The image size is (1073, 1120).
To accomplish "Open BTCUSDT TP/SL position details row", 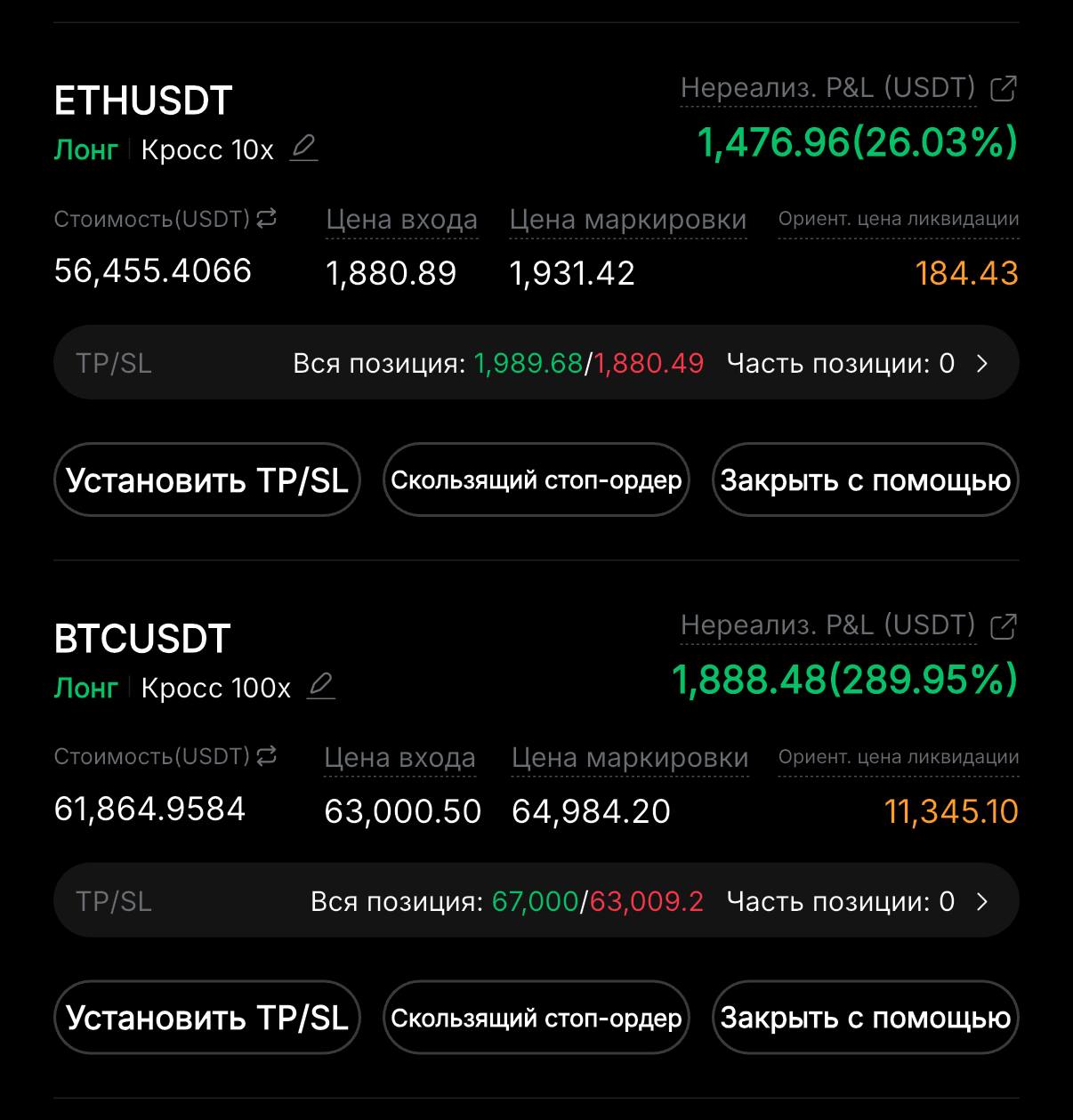I will point(536,901).
